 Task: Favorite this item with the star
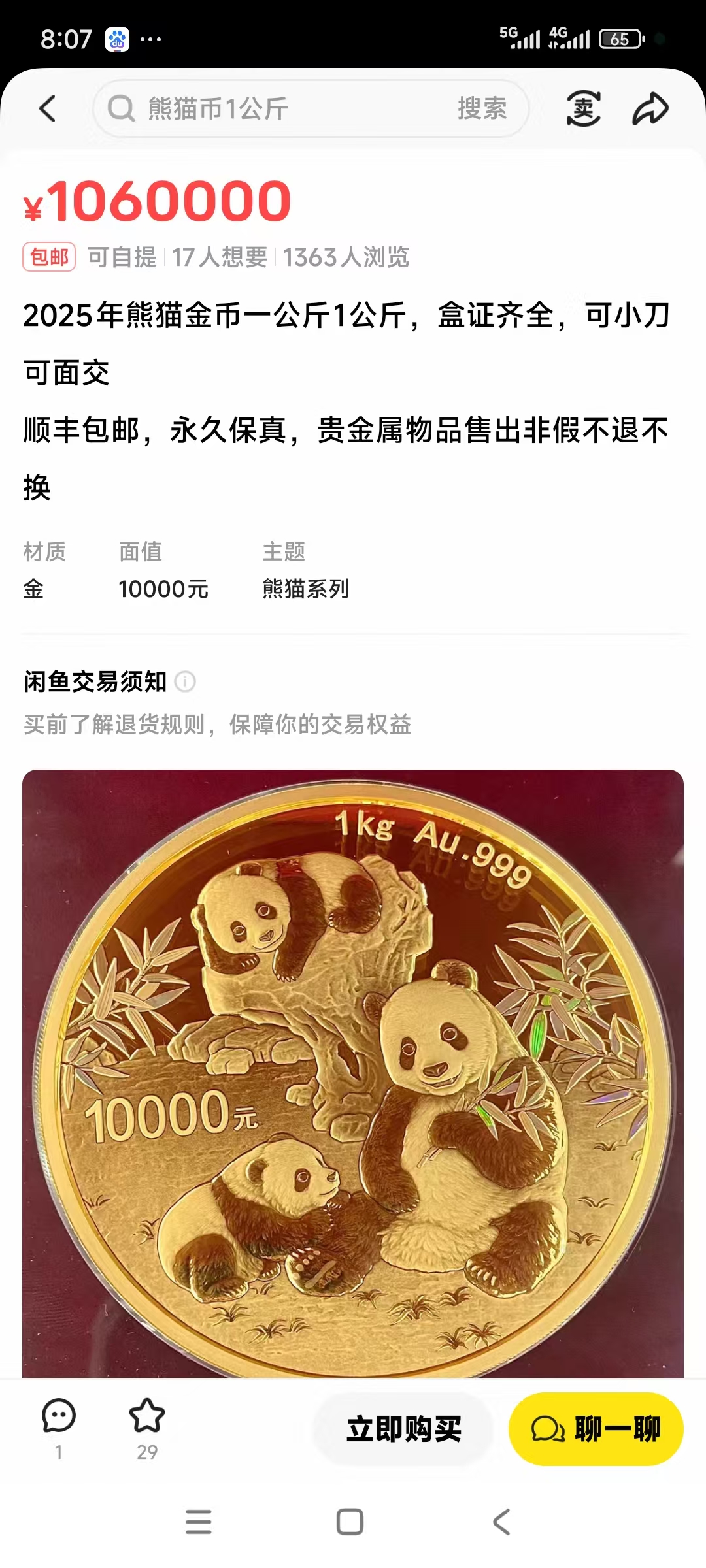click(147, 1418)
